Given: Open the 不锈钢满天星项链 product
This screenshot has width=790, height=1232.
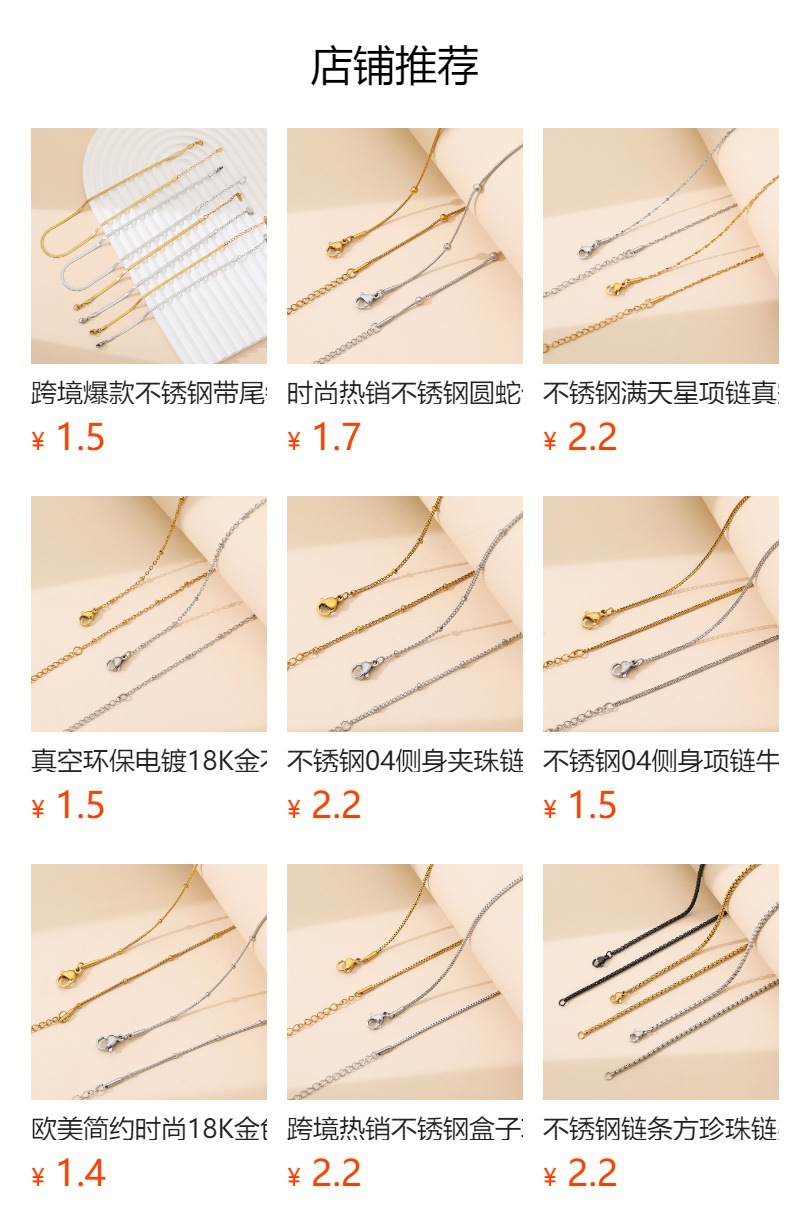Looking at the screenshot, I should (660, 246).
